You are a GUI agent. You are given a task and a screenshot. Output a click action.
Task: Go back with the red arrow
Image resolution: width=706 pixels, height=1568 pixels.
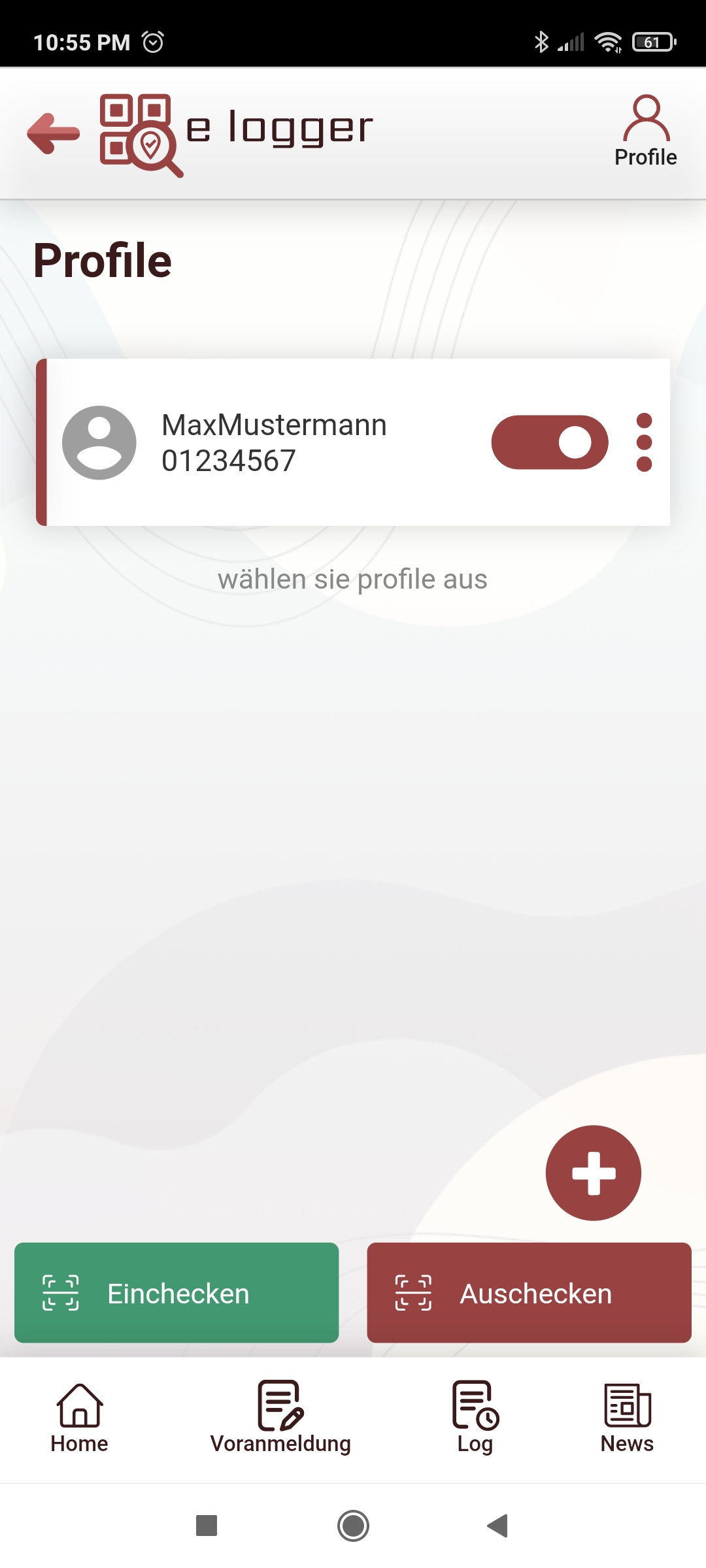coord(54,133)
